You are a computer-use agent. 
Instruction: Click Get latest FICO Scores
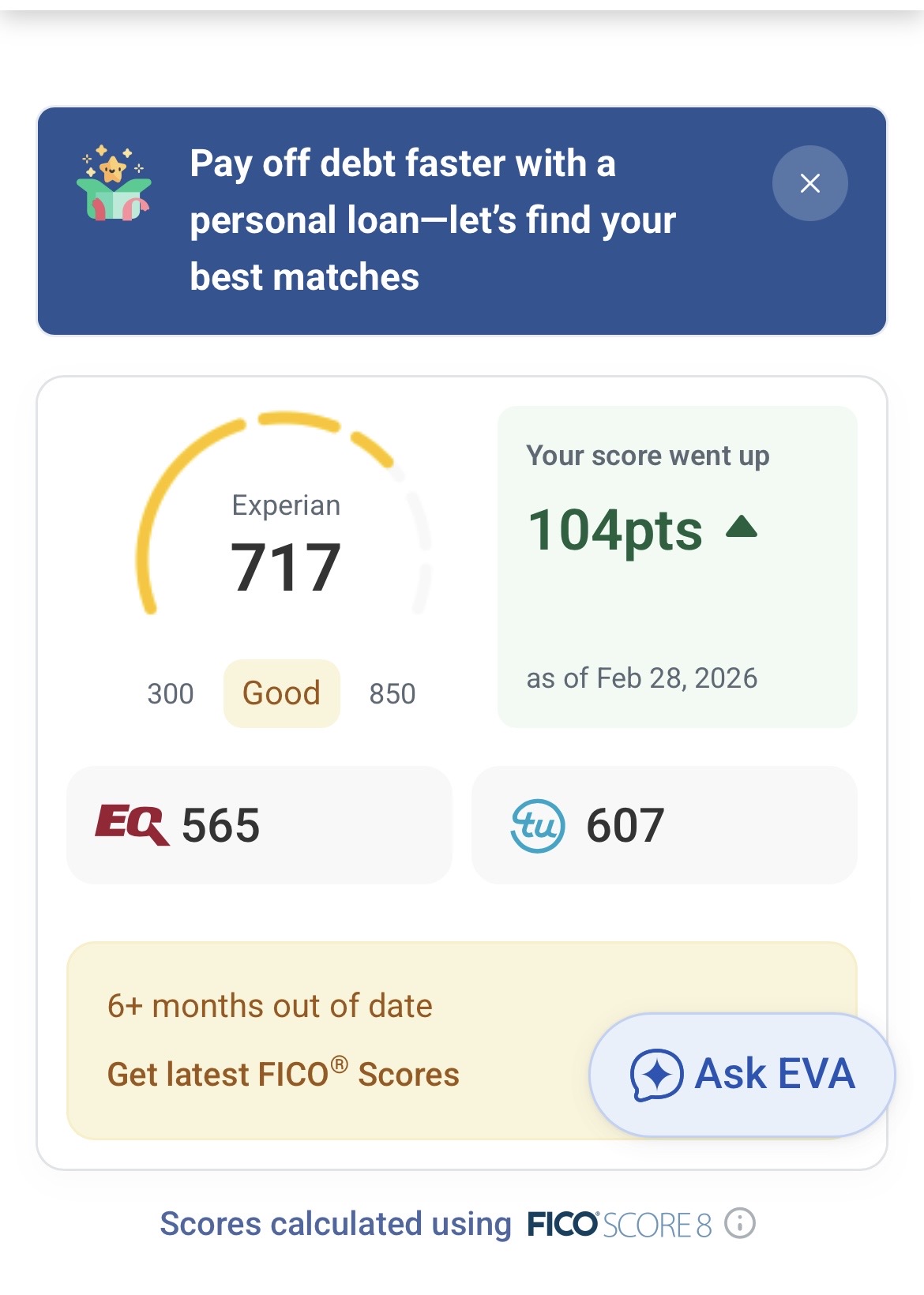(x=282, y=1072)
